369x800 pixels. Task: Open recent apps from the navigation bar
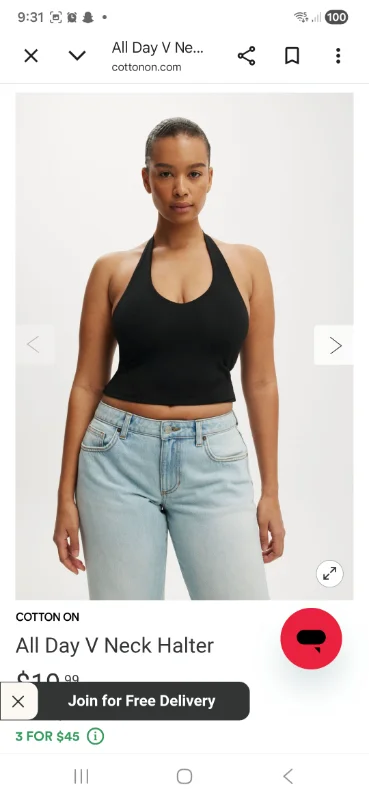click(81, 777)
